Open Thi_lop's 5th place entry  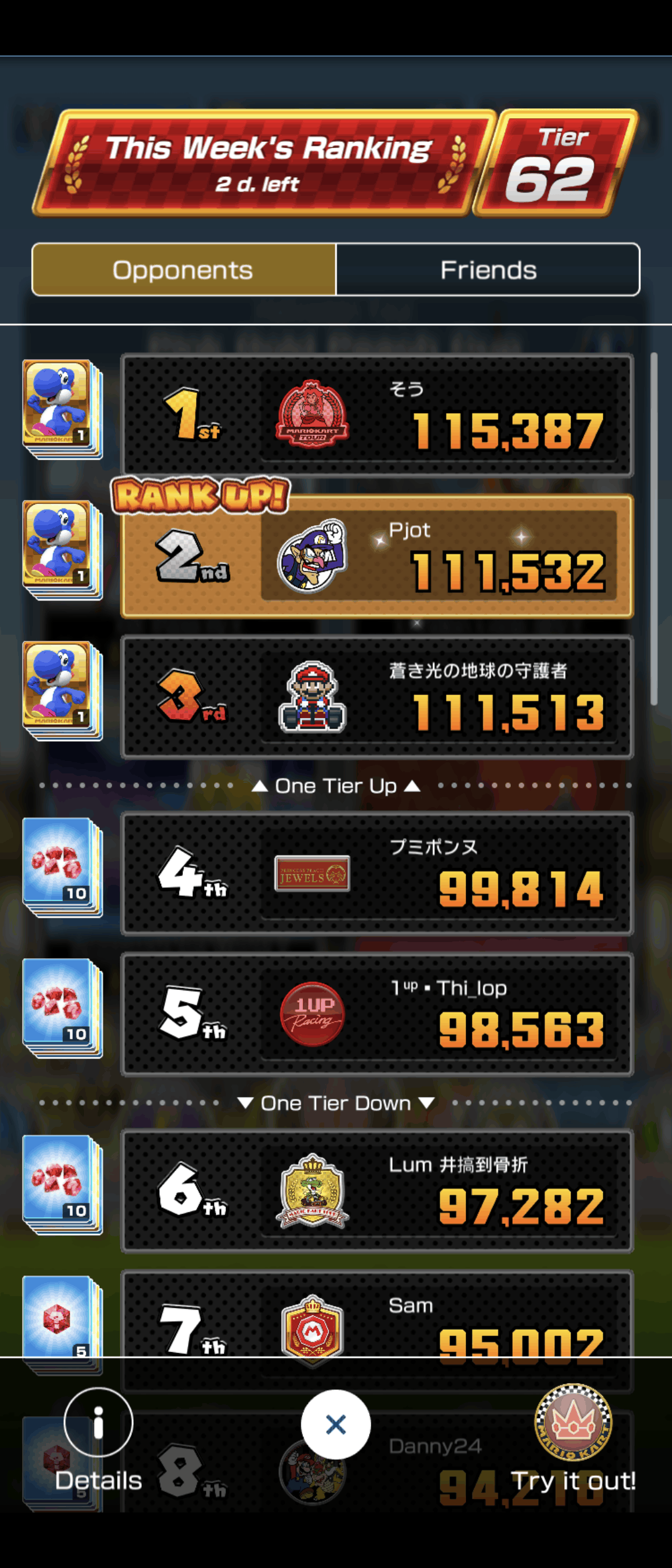coord(377,1014)
